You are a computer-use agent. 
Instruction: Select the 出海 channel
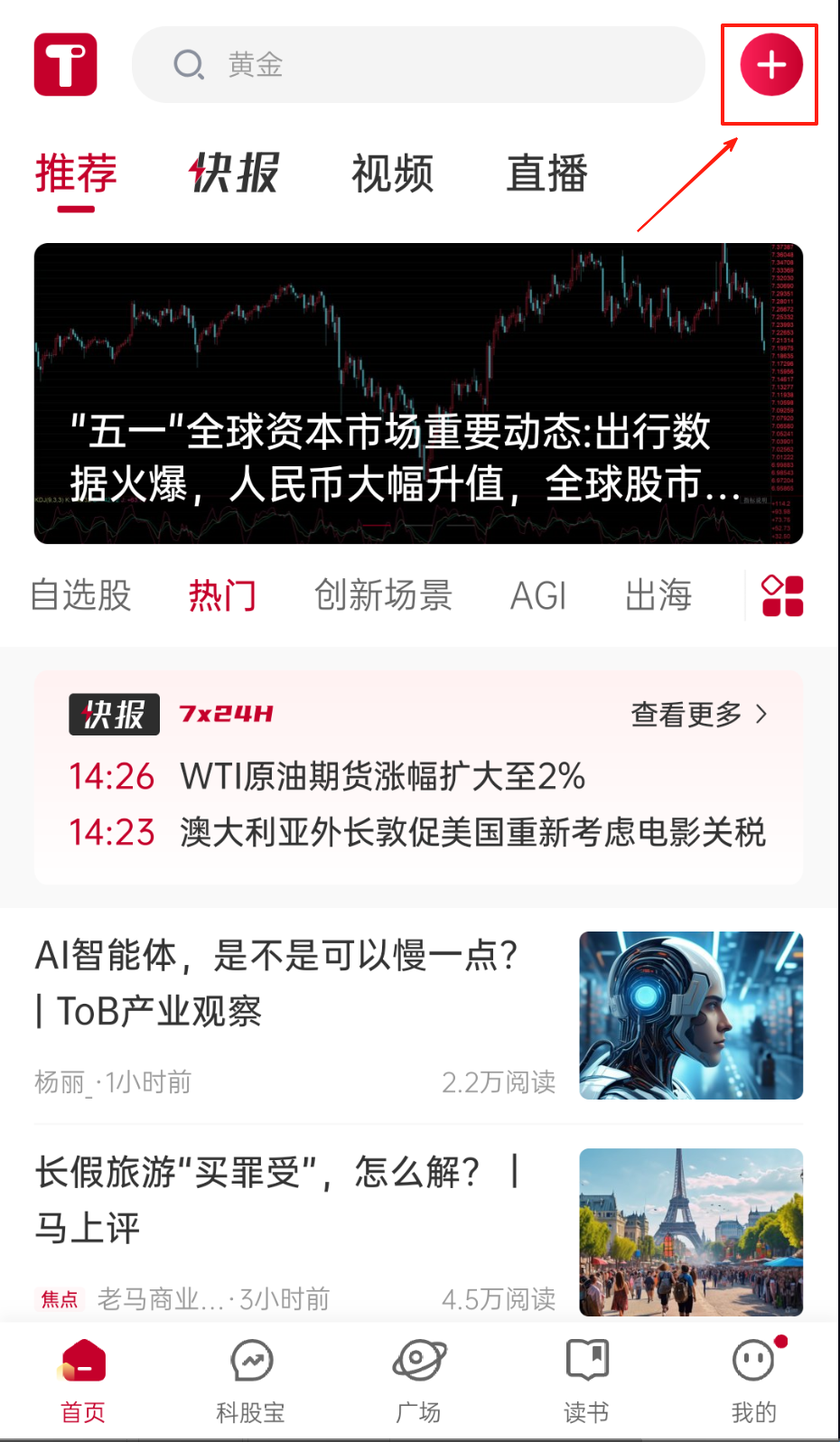658,595
